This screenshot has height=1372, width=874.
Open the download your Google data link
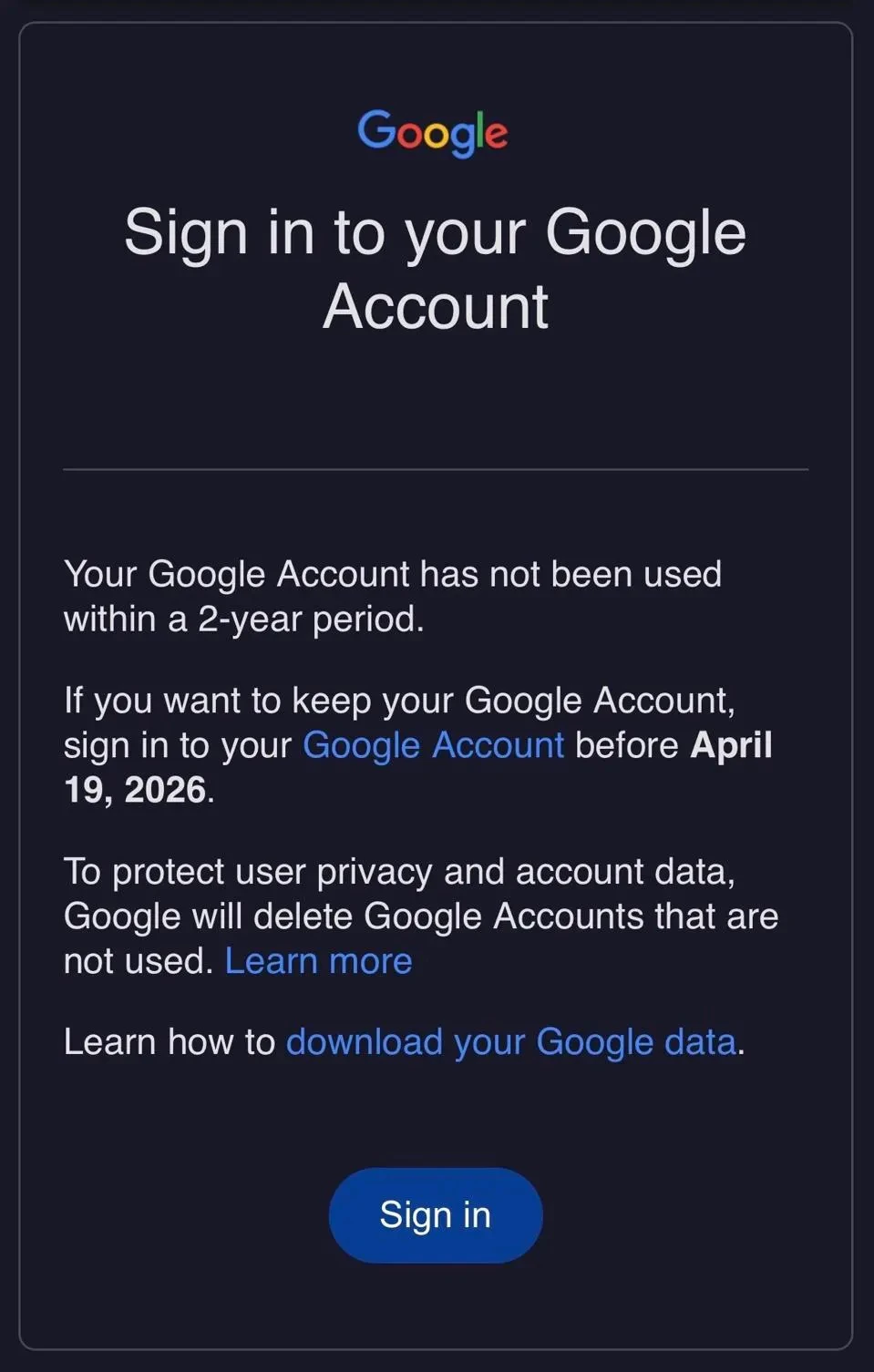pyautogui.click(x=512, y=1041)
